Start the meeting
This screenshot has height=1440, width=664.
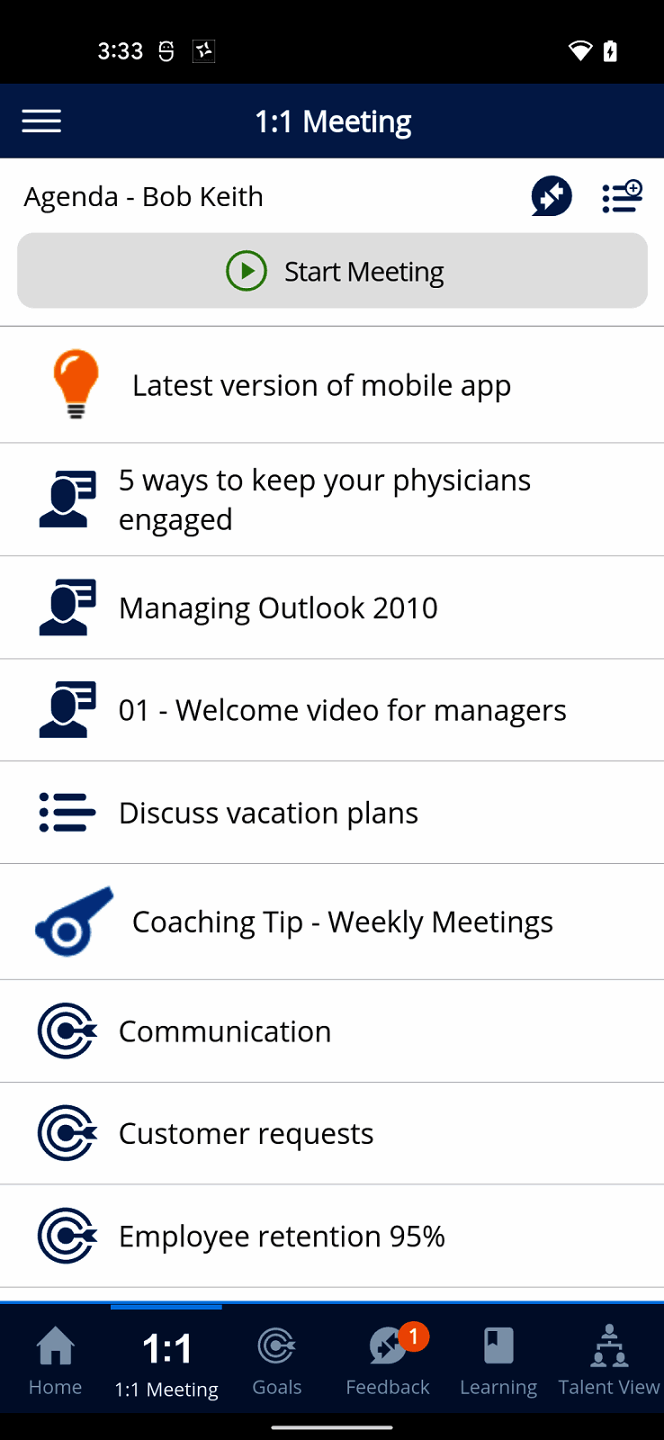pyautogui.click(x=332, y=271)
